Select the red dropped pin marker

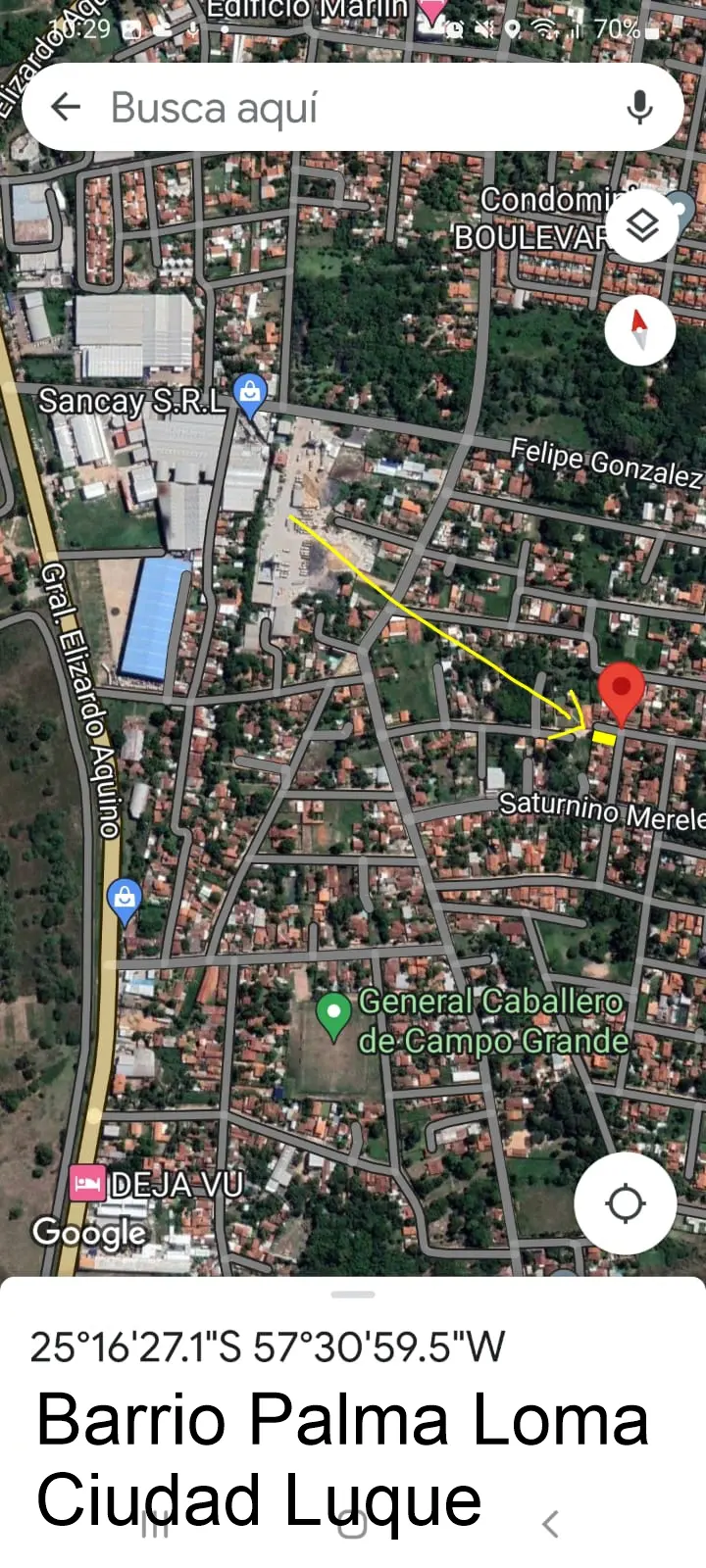pos(621,692)
